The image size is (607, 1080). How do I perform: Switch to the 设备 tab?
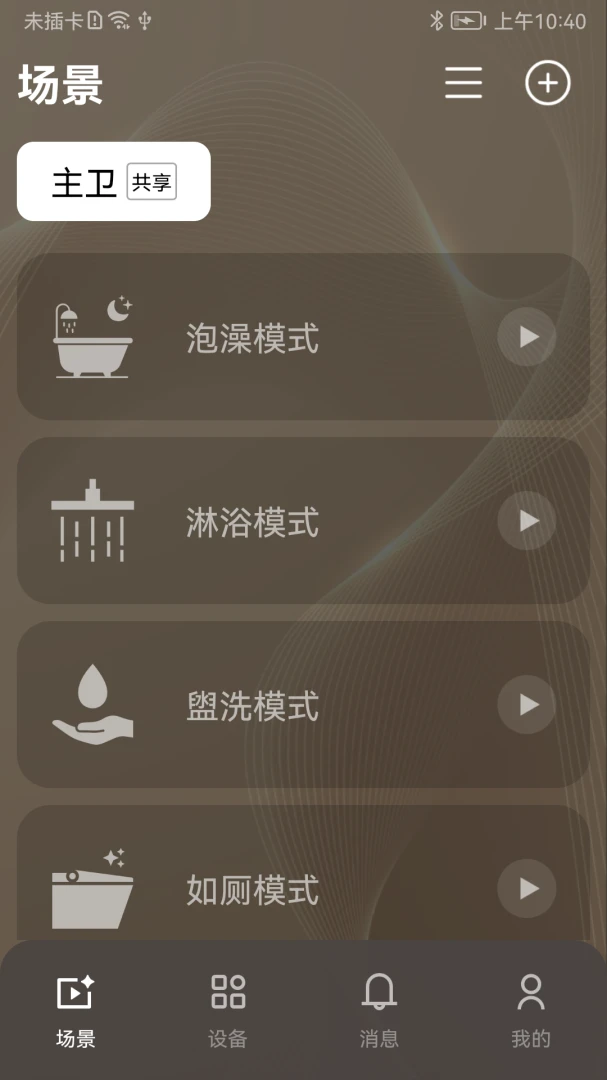tap(227, 1010)
